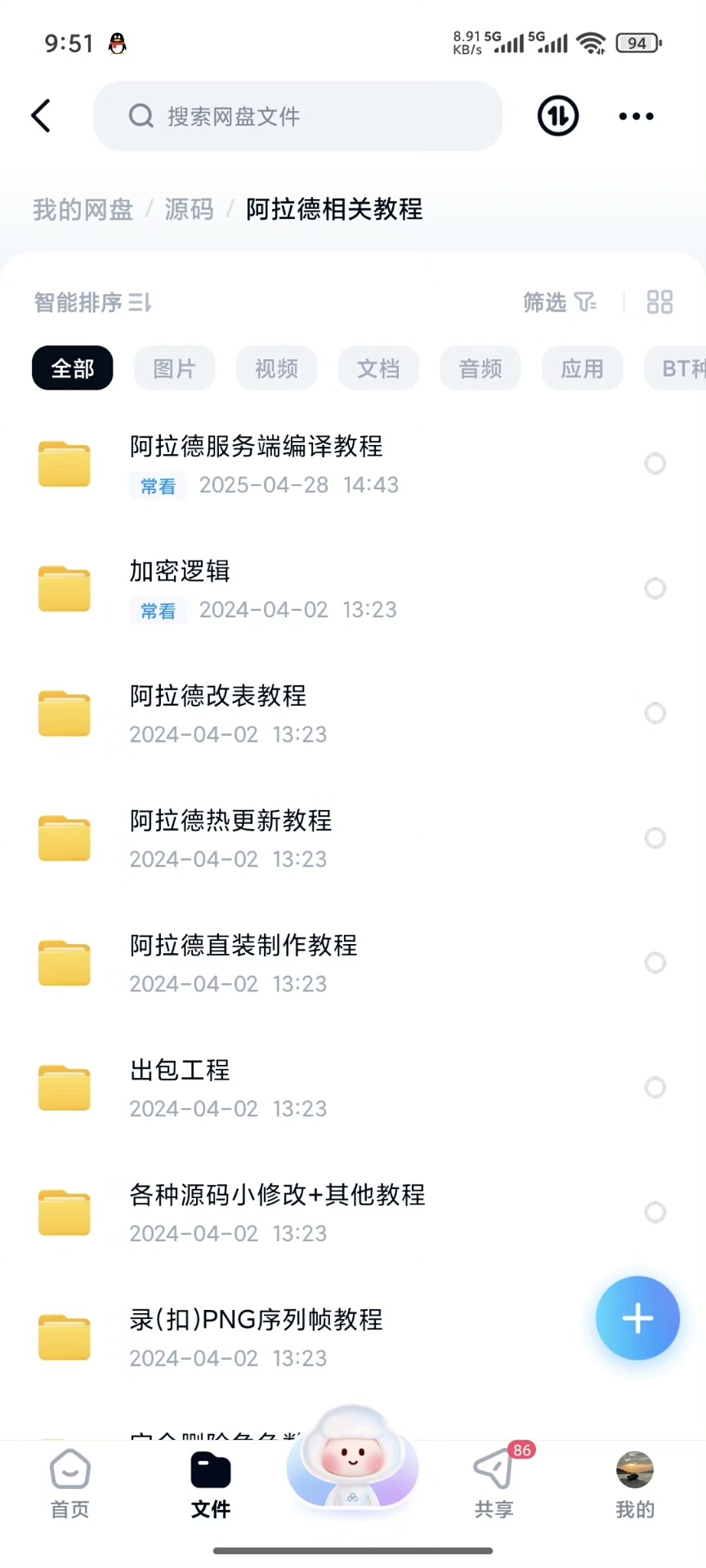The height and width of the screenshot is (1568, 706).
Task: Open the 共享 tab
Action: pyautogui.click(x=494, y=1485)
